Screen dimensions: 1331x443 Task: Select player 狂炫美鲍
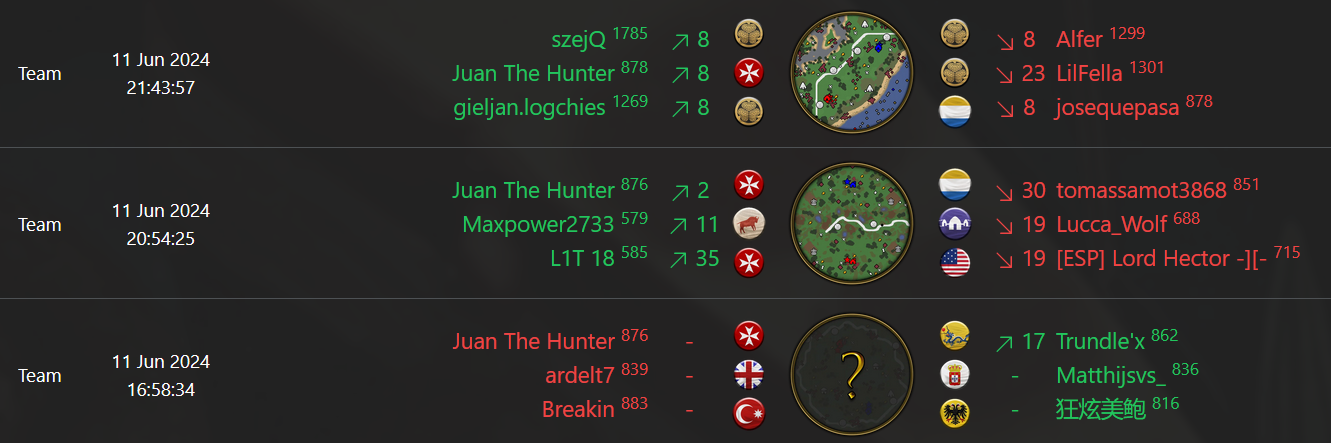[1100, 410]
